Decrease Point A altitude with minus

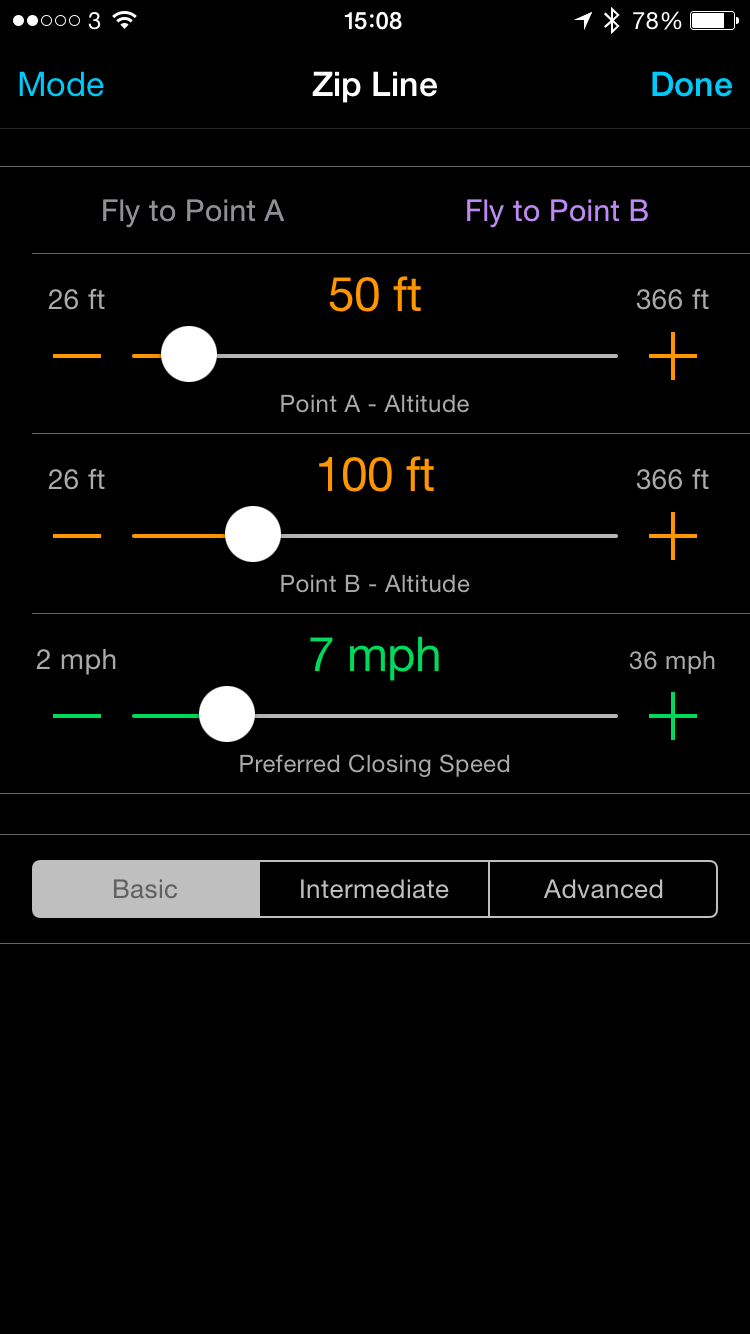[x=77, y=356]
